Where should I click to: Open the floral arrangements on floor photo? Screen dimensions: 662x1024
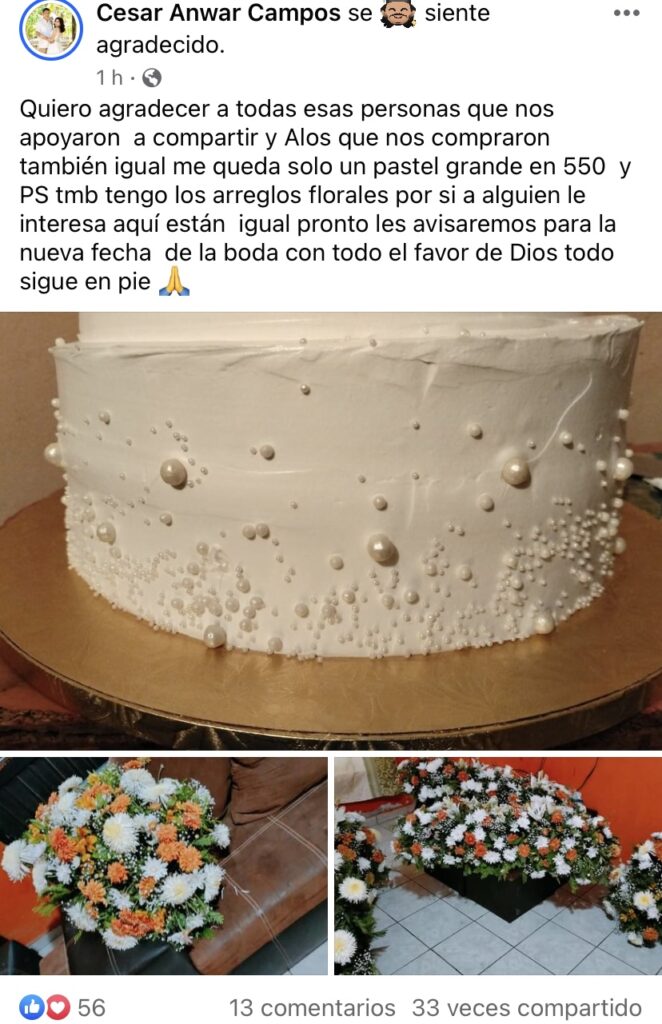click(x=498, y=866)
